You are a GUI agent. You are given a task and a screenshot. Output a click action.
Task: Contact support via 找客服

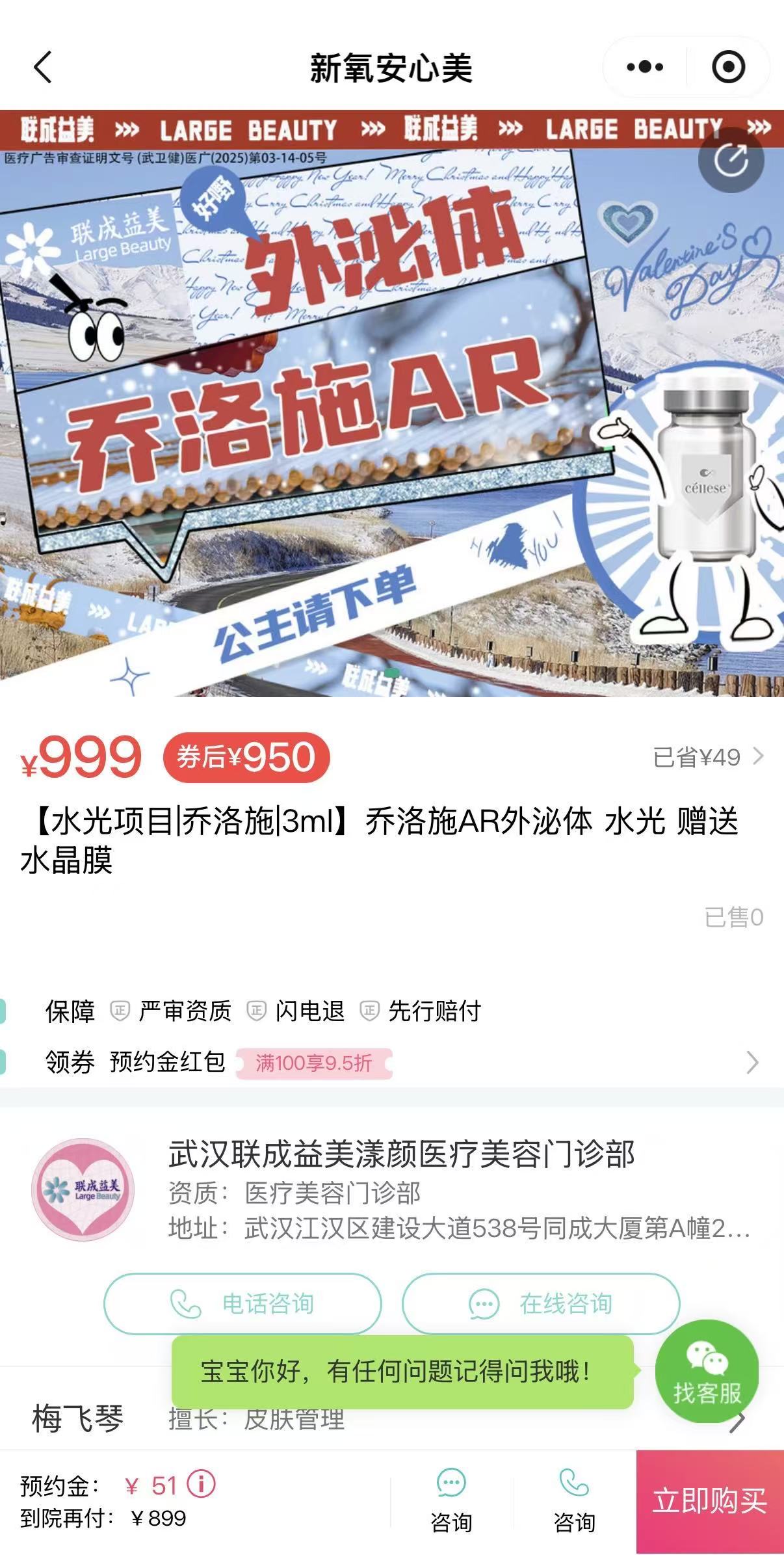point(707,1371)
